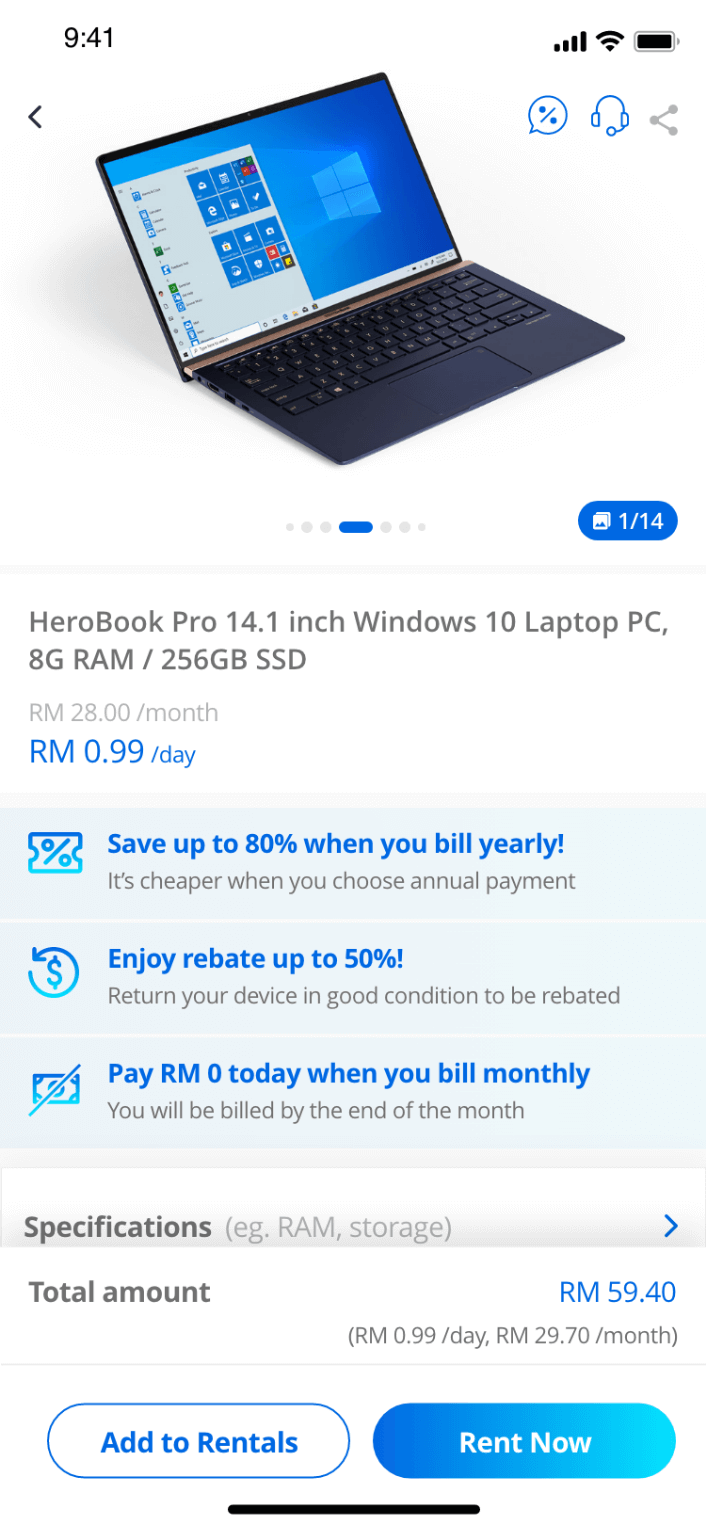706x1526 pixels.
Task: Open the 1/14 photo gallery counter
Action: coord(628,521)
